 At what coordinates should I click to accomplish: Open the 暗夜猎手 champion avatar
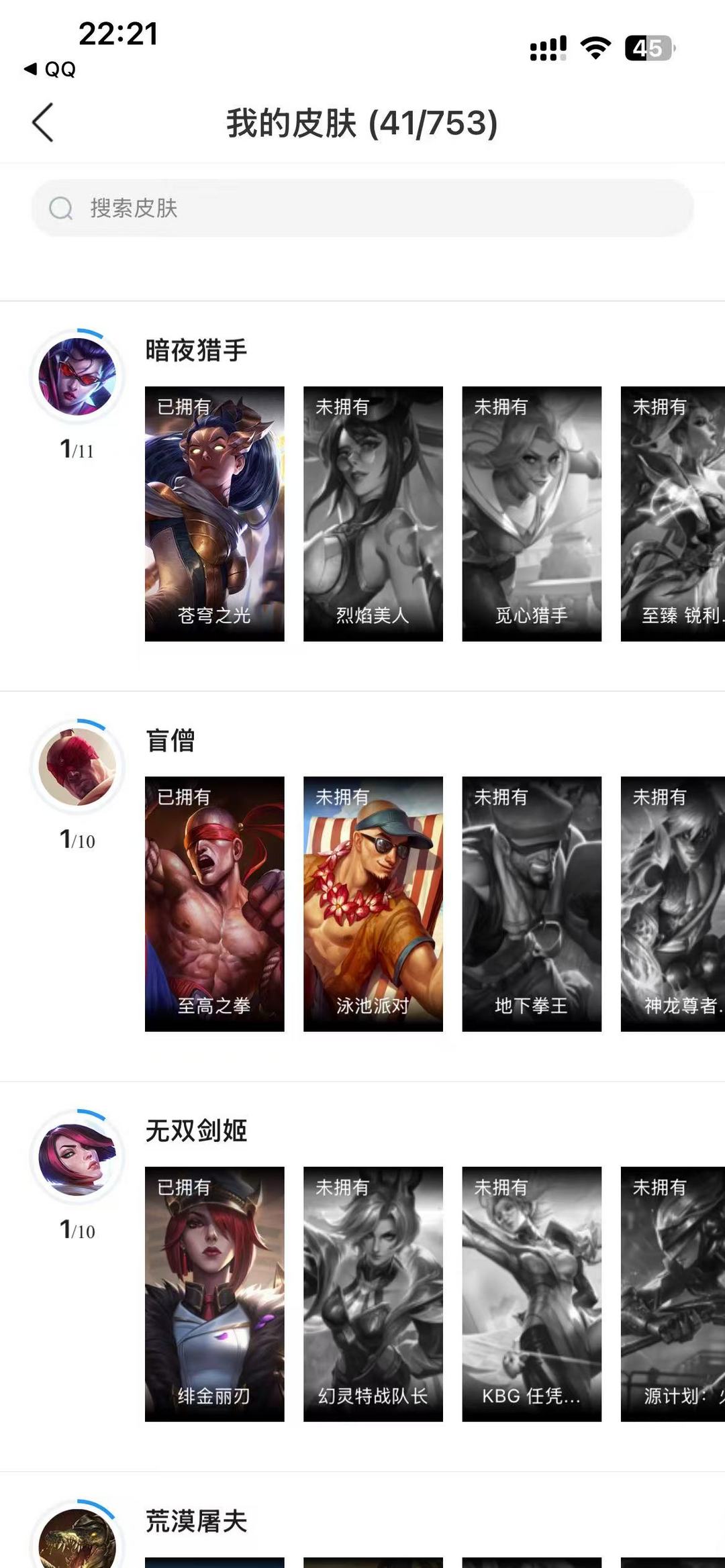coord(77,376)
